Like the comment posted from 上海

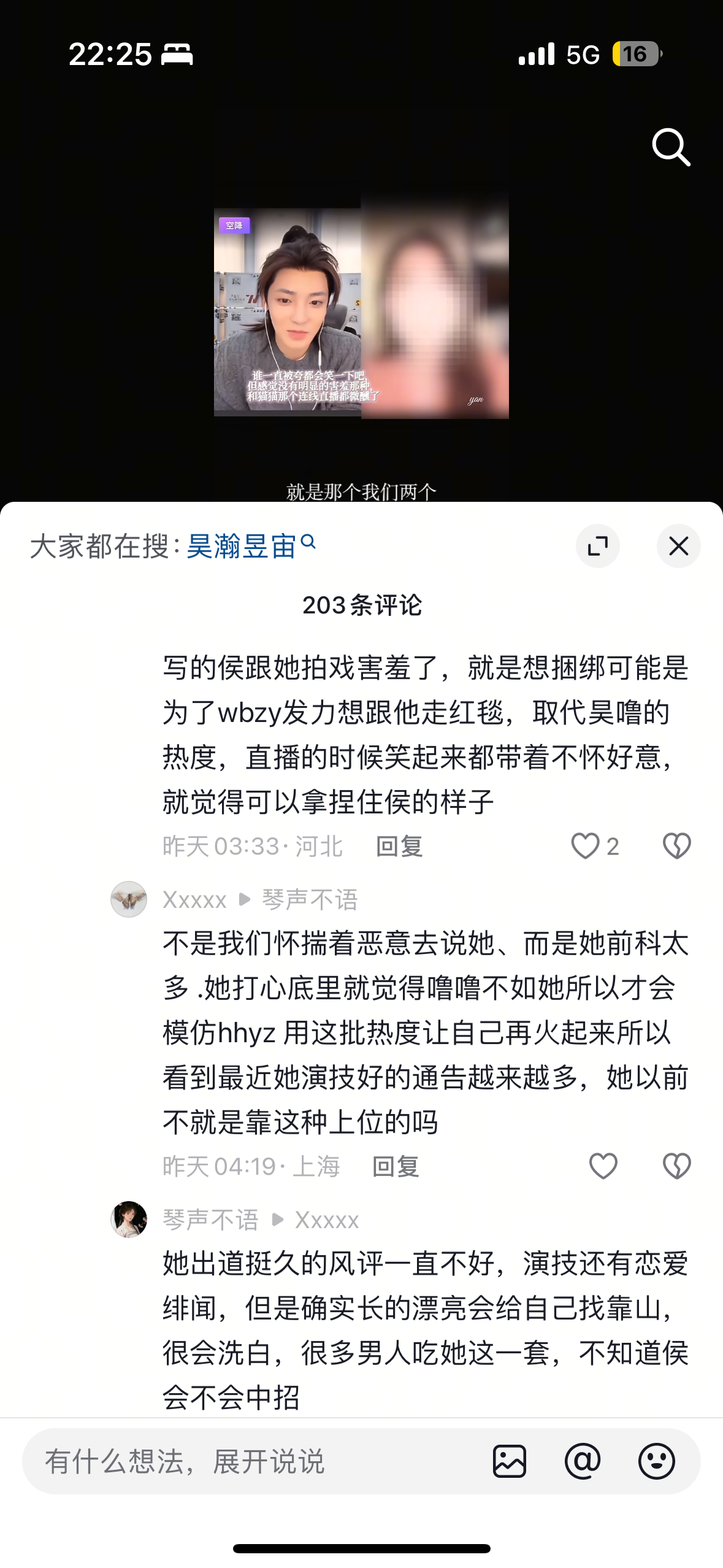[x=603, y=1166]
